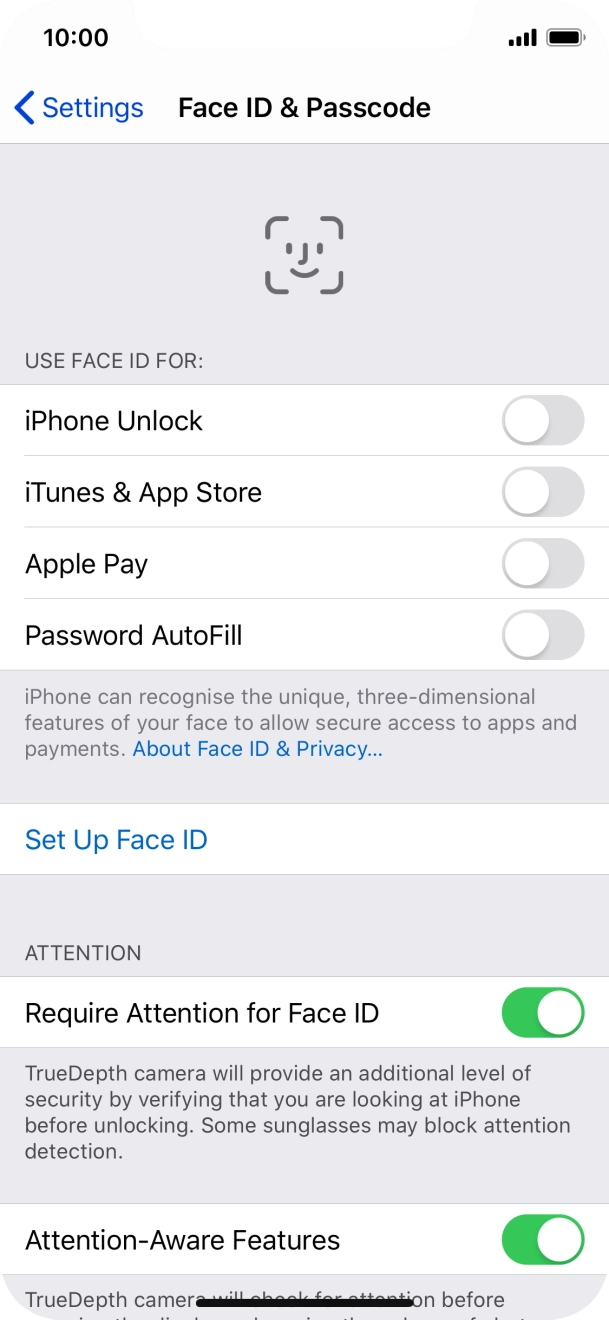Enable Face ID for Apple Pay
The width and height of the screenshot is (609, 1320).
542,564
